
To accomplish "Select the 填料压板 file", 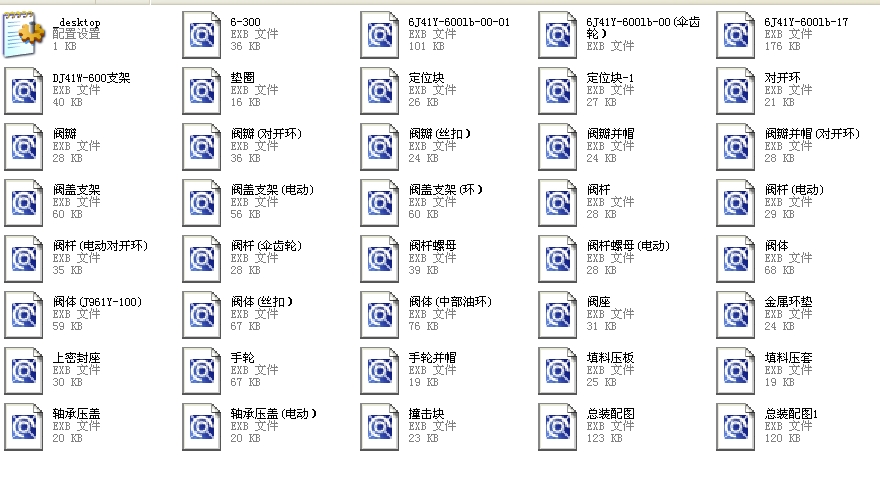I will pos(558,372).
